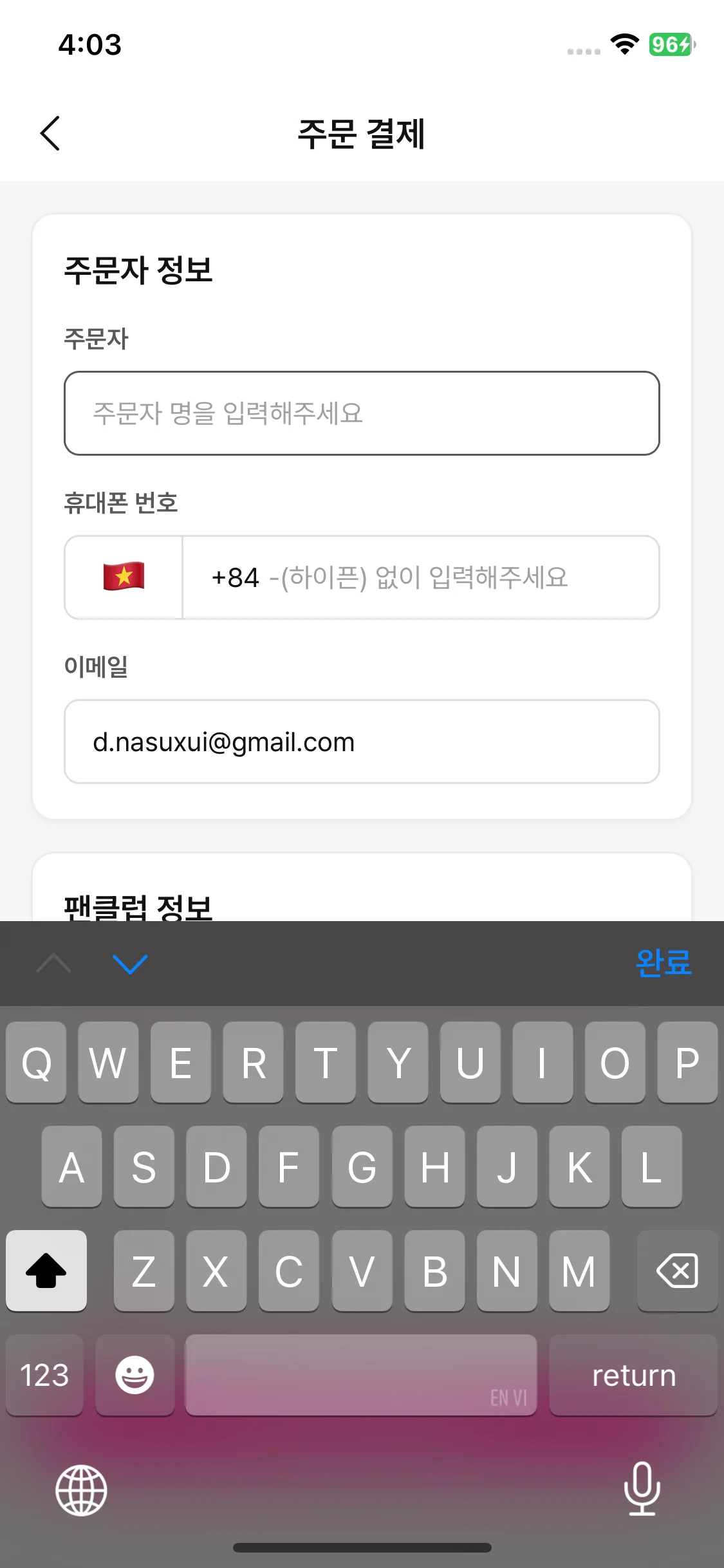Viewport: 724px width, 1568px height.
Task: Tap the 휴대폰 번호 phone number field
Action: [x=421, y=577]
